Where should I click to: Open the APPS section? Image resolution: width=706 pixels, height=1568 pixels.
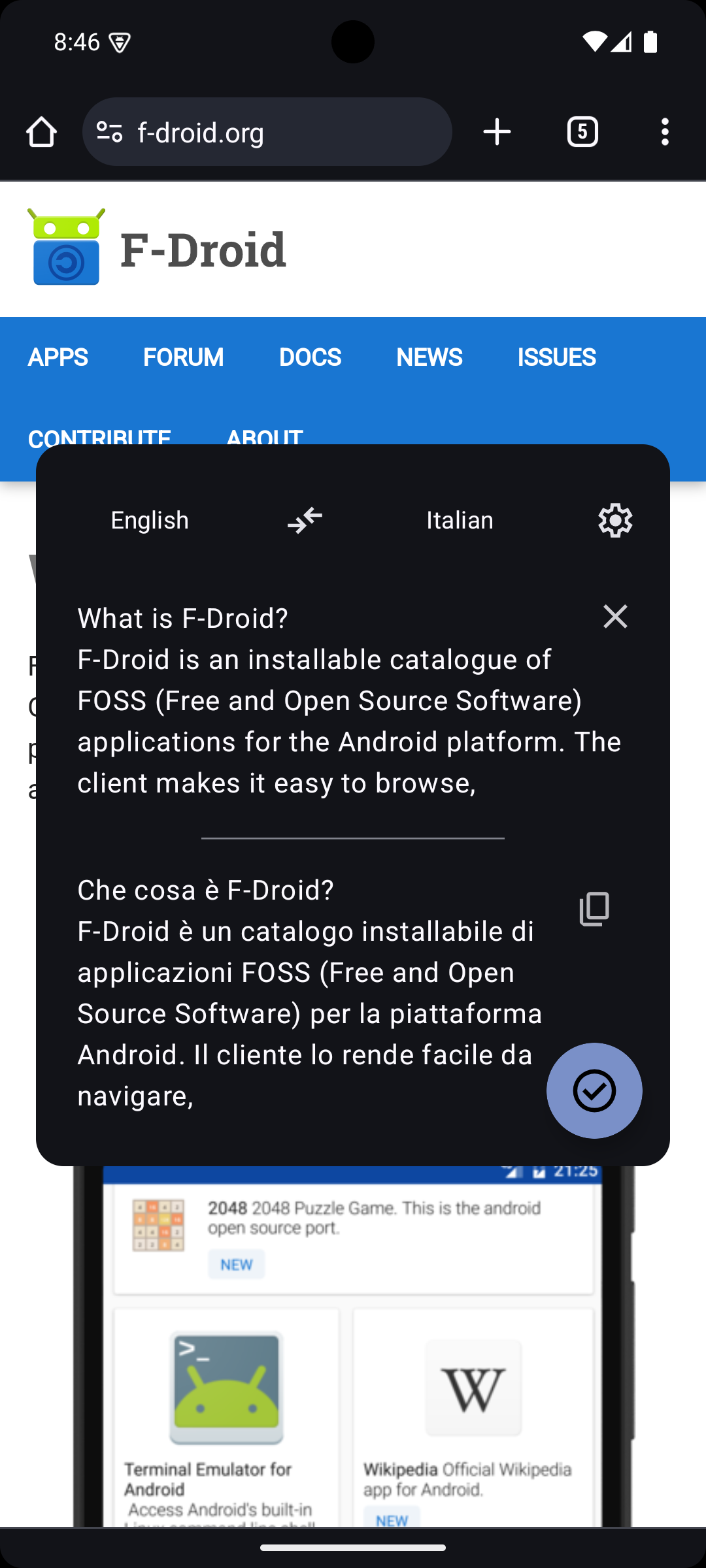(58, 357)
